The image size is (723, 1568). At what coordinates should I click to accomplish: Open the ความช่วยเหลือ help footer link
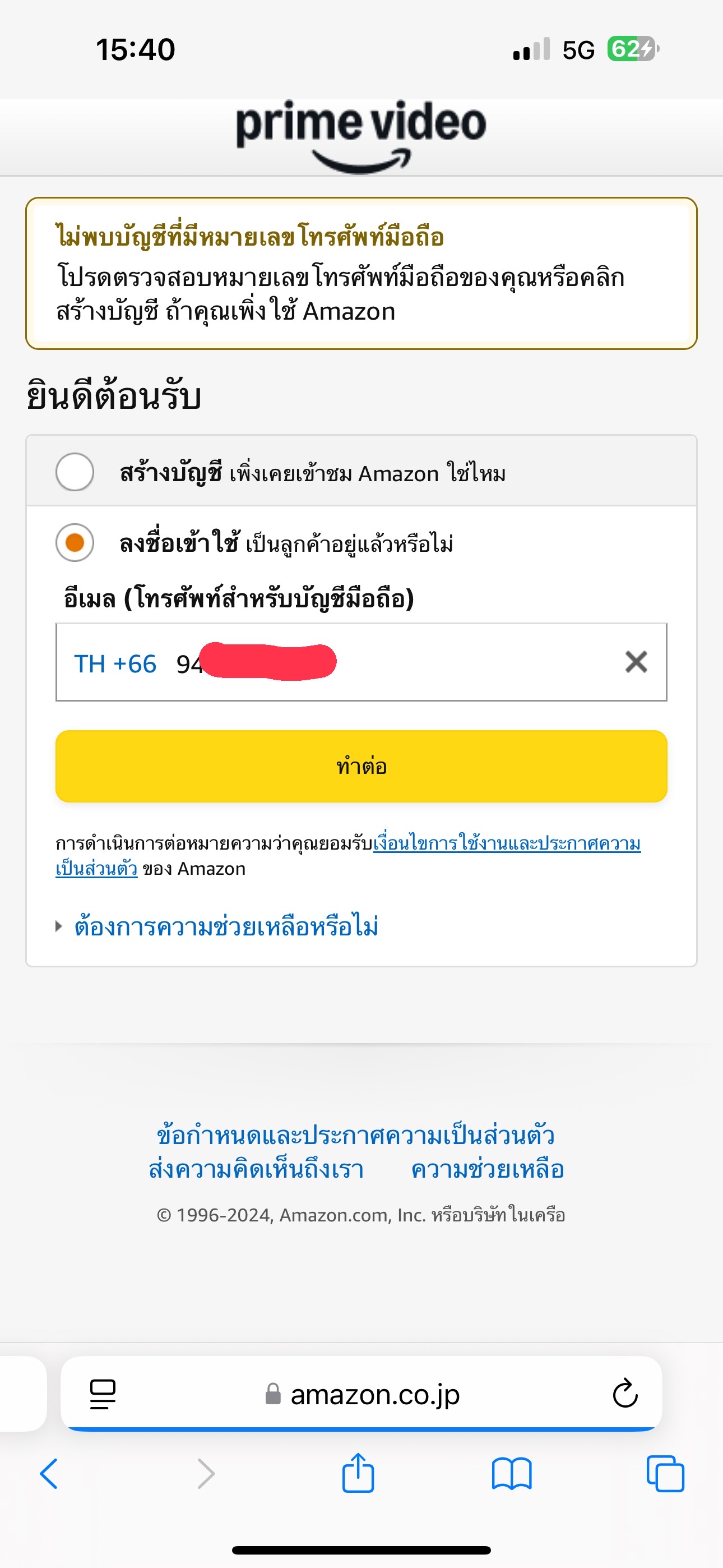click(488, 1169)
